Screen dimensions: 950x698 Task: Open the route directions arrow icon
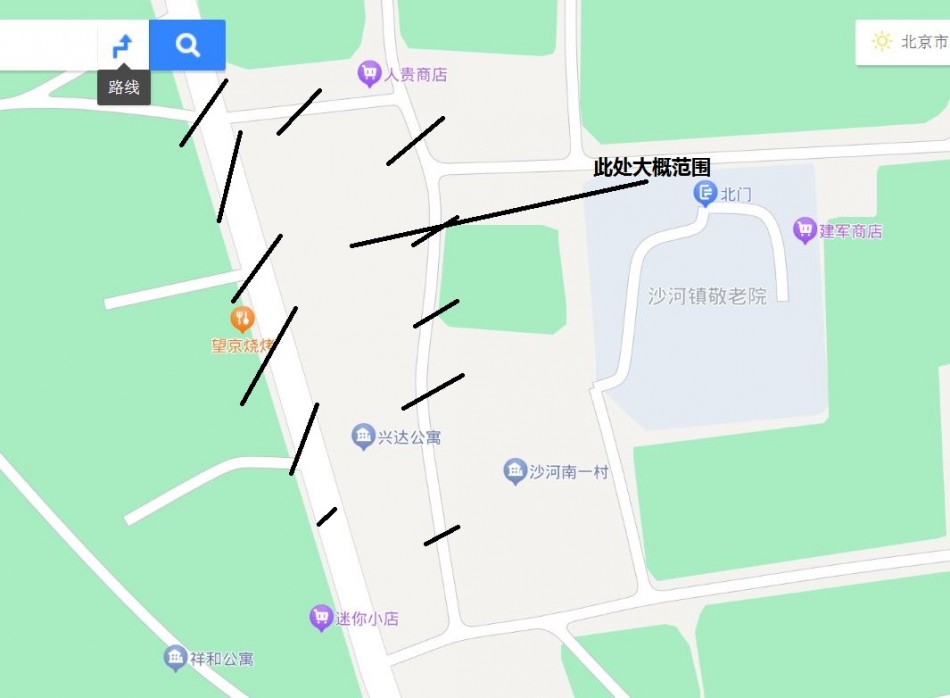(122, 45)
